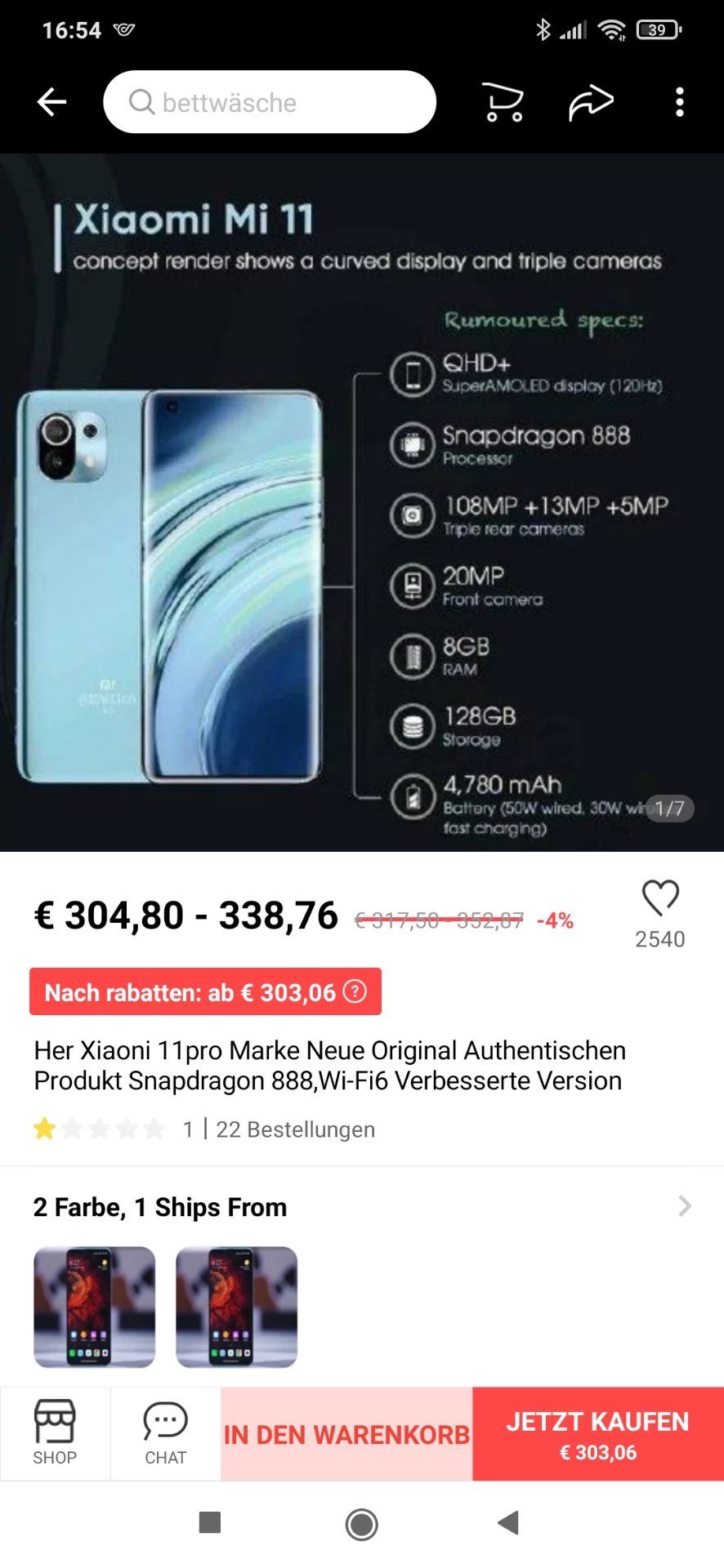Image resolution: width=724 pixels, height=1568 pixels.
Task: Share this product
Action: click(x=591, y=102)
